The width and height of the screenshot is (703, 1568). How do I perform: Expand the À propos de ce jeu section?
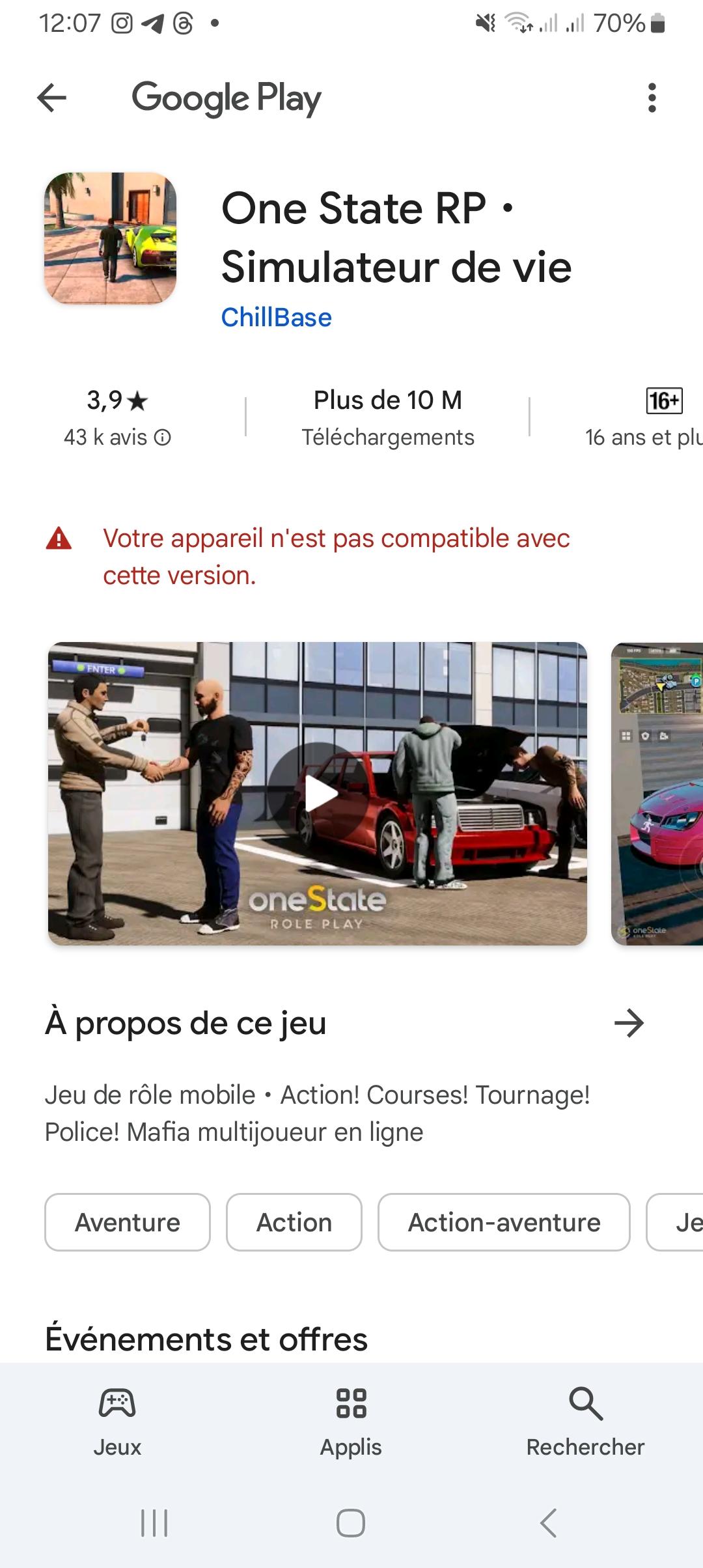pos(629,1023)
